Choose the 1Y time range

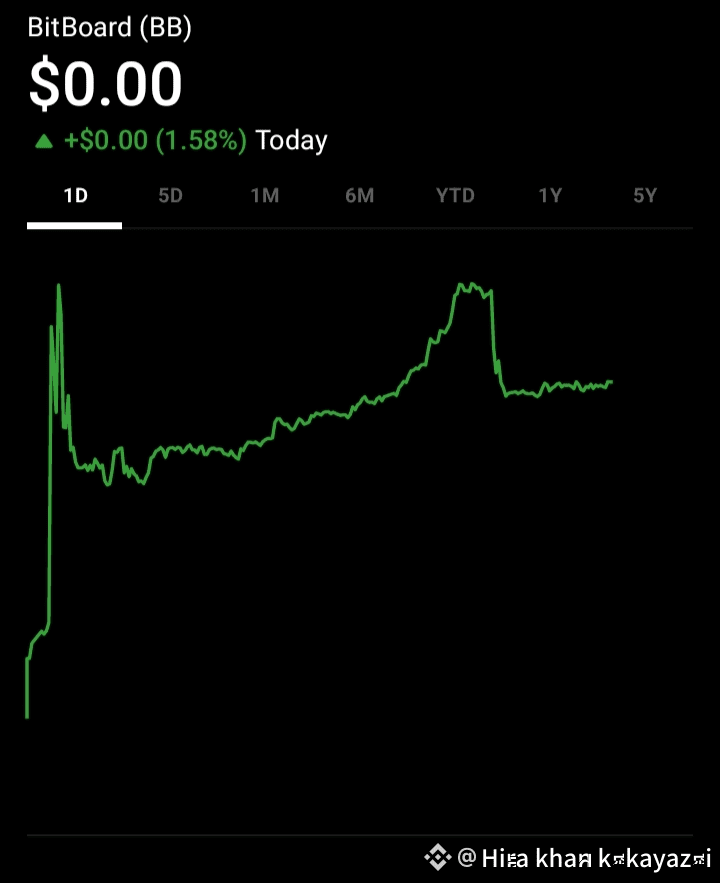coord(550,196)
